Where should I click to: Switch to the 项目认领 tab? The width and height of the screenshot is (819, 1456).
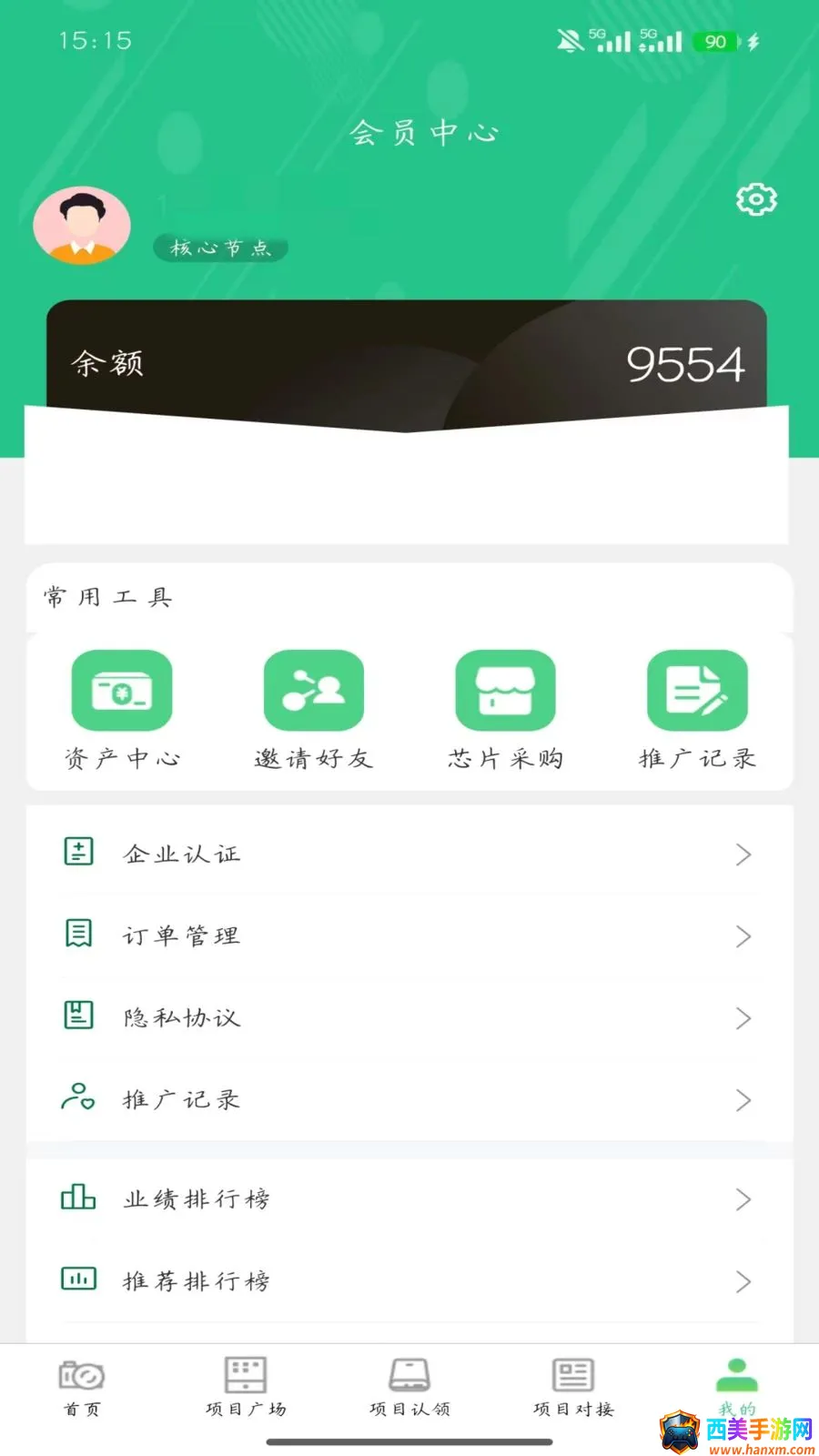(x=409, y=1388)
